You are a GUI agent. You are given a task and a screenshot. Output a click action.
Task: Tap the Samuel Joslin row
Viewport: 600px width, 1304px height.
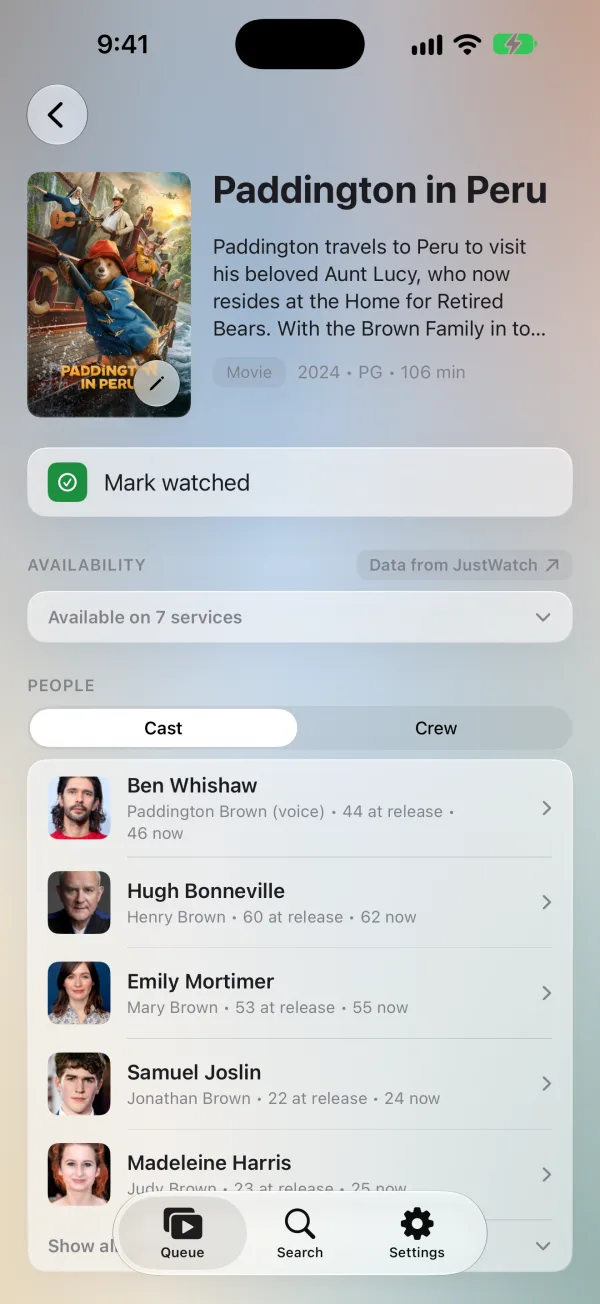[x=300, y=1083]
